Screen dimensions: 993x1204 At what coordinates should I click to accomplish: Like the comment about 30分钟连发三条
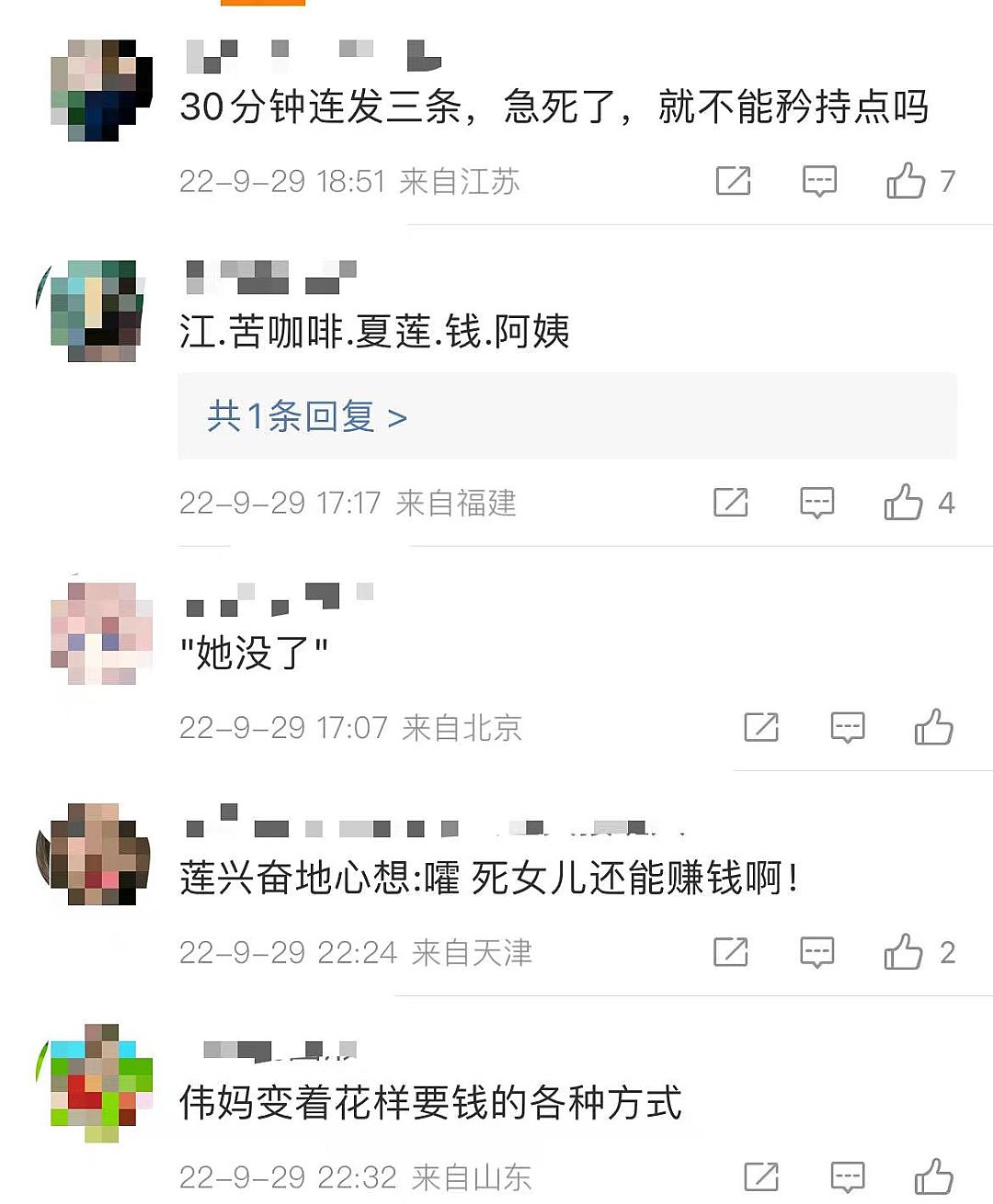click(906, 181)
